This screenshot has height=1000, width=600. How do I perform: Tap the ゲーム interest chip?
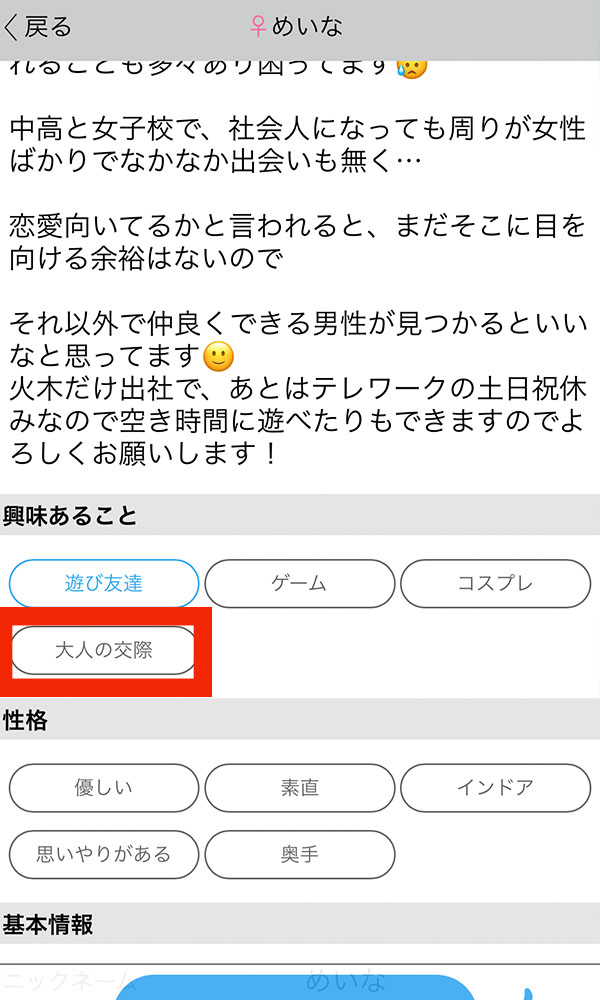point(299,584)
